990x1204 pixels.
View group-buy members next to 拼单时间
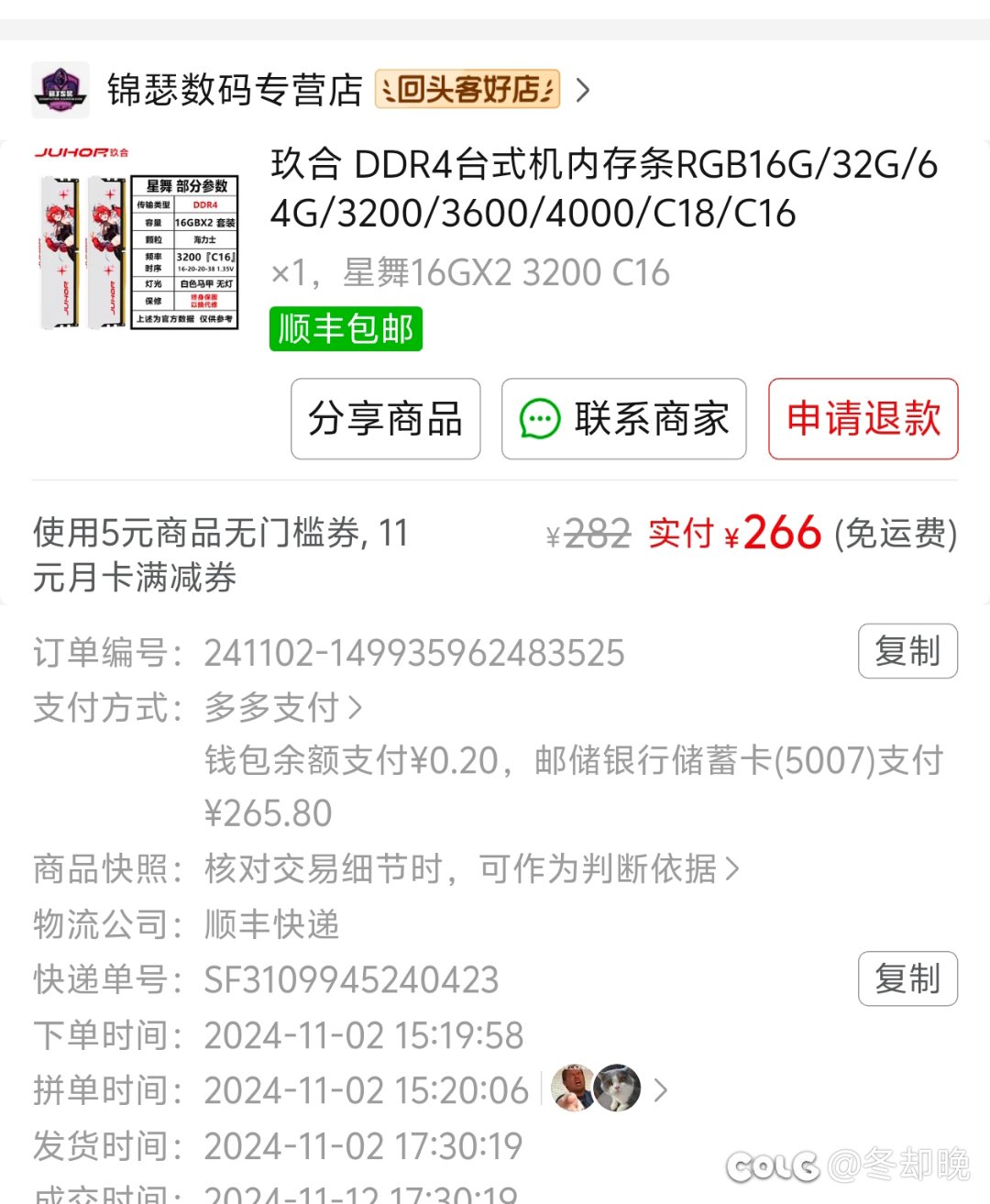(607, 1089)
